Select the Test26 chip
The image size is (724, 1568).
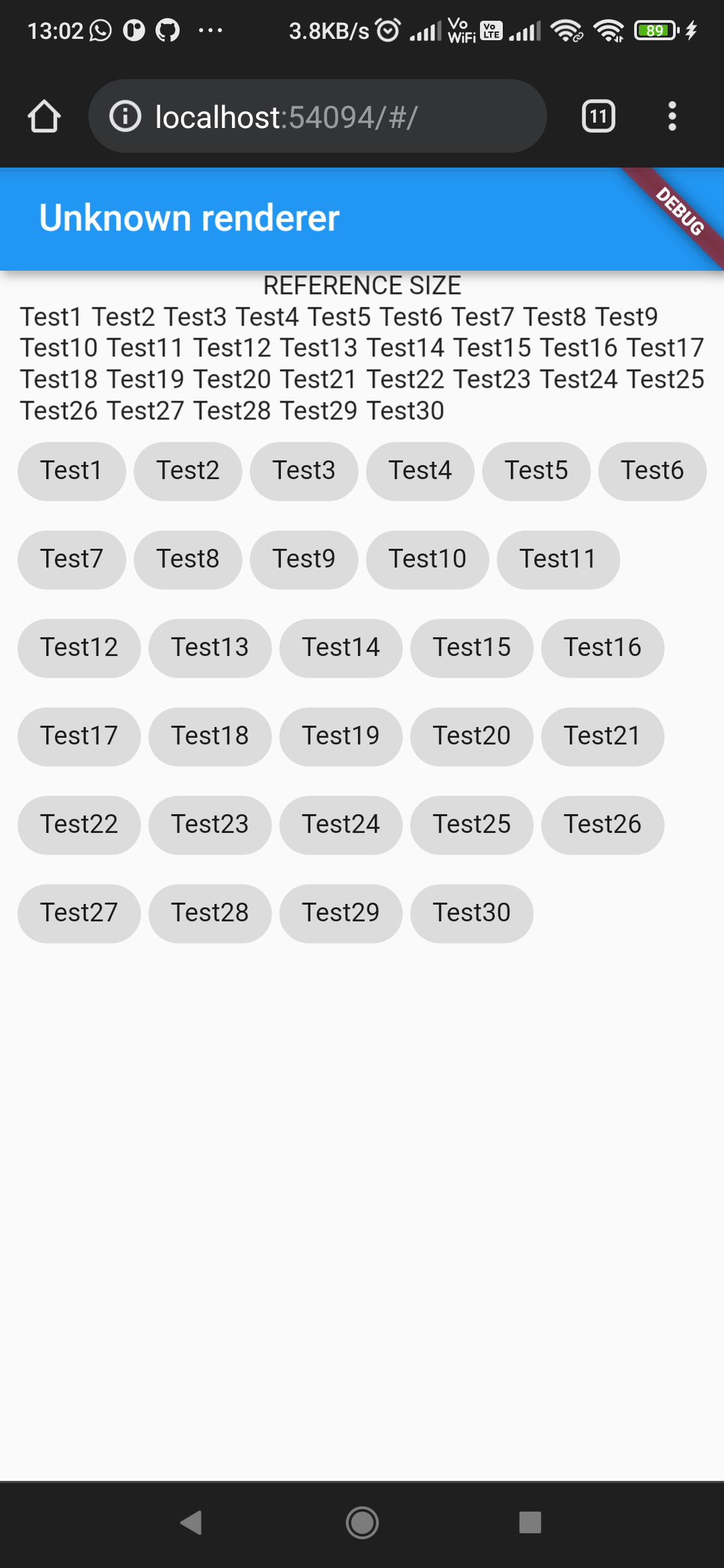pos(602,825)
